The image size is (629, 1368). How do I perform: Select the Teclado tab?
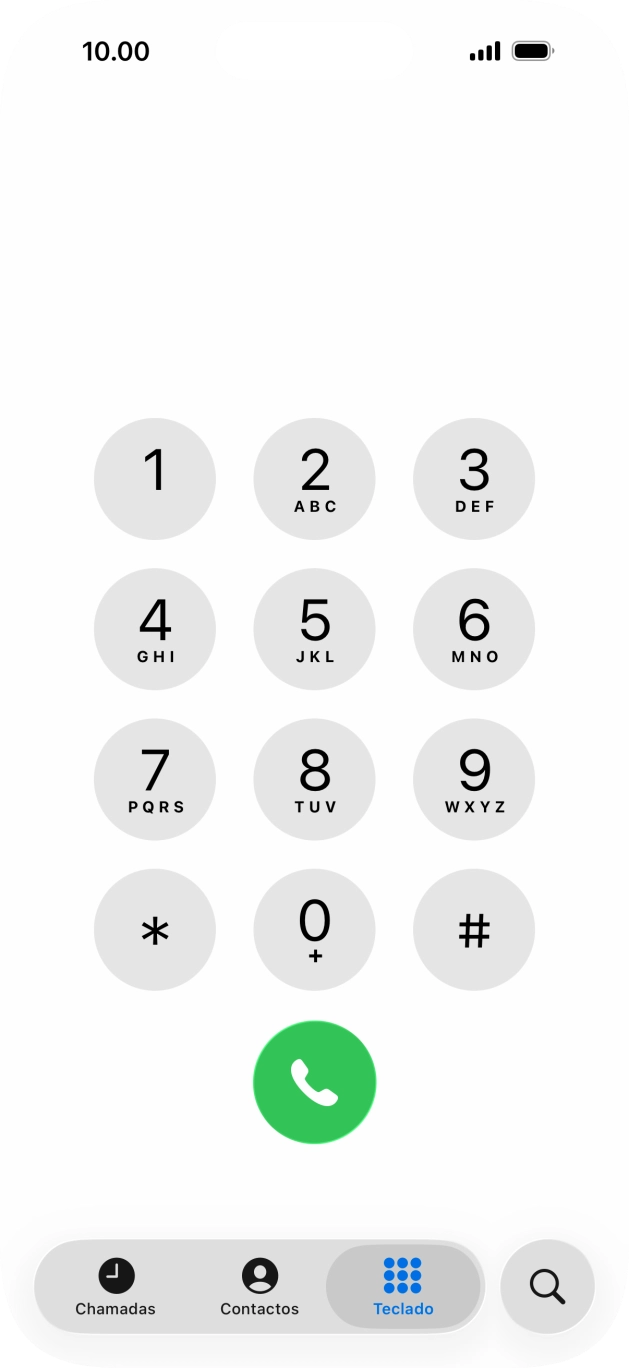(403, 1287)
